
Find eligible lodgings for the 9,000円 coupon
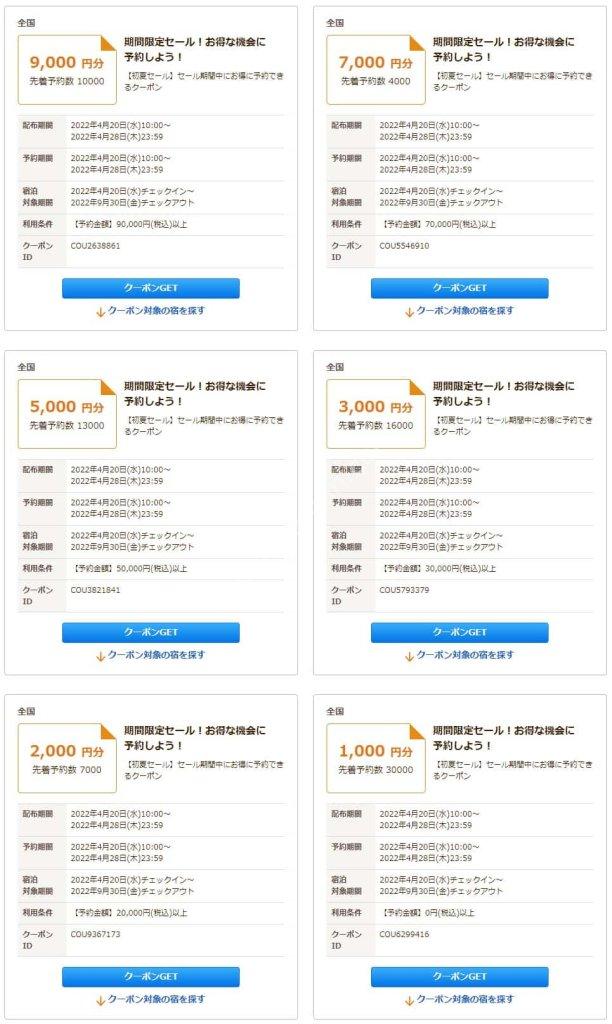pyautogui.click(x=151, y=312)
